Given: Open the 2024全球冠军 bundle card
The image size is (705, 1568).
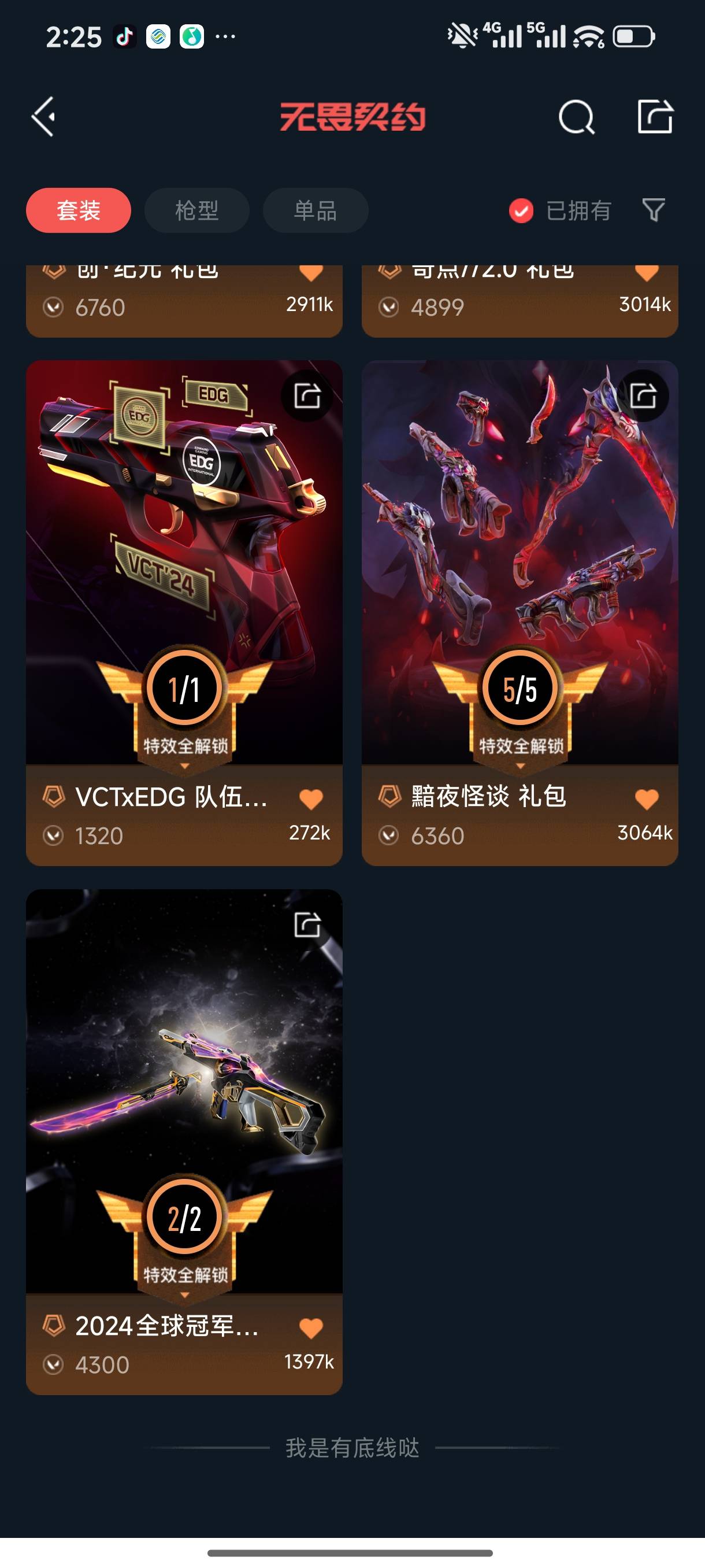Looking at the screenshot, I should coord(184,1142).
